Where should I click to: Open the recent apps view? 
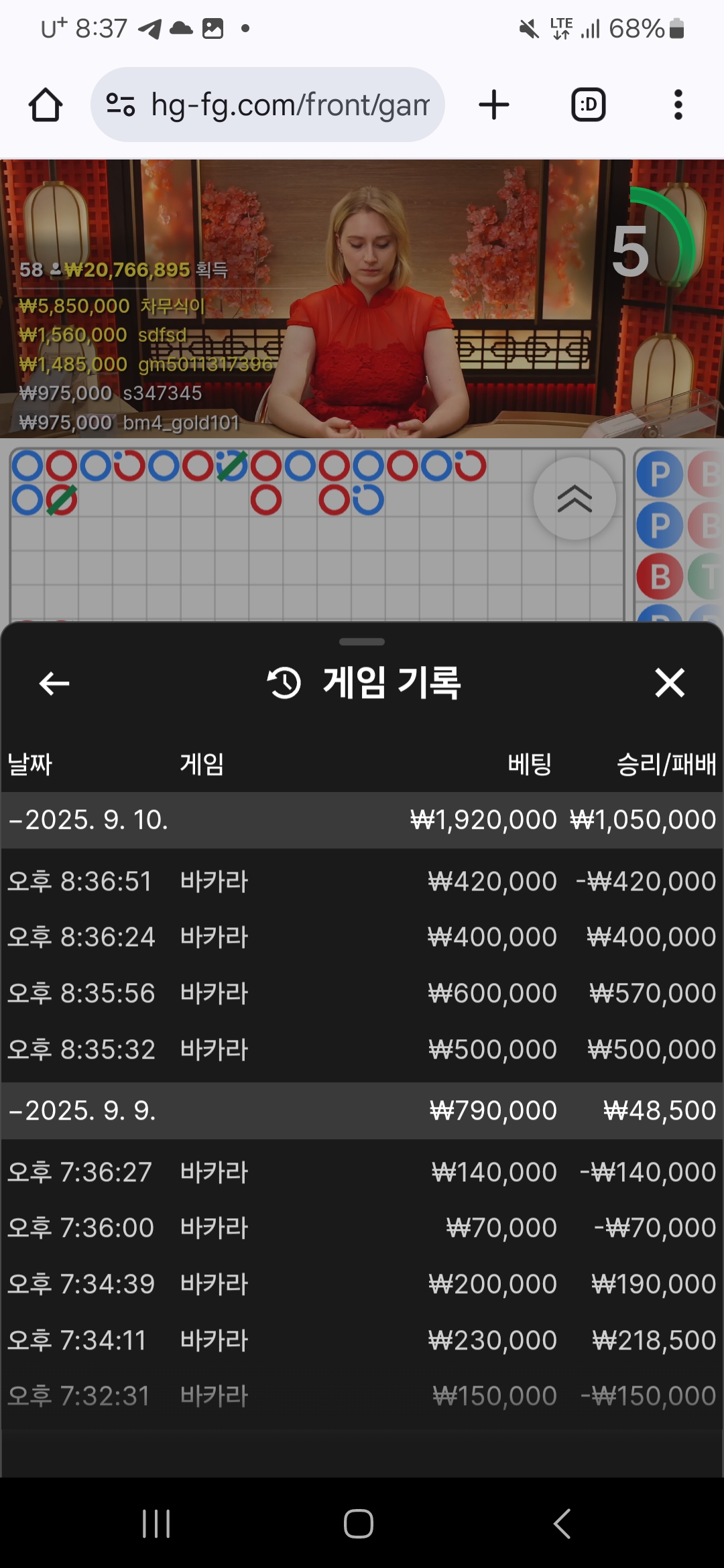click(x=156, y=1523)
